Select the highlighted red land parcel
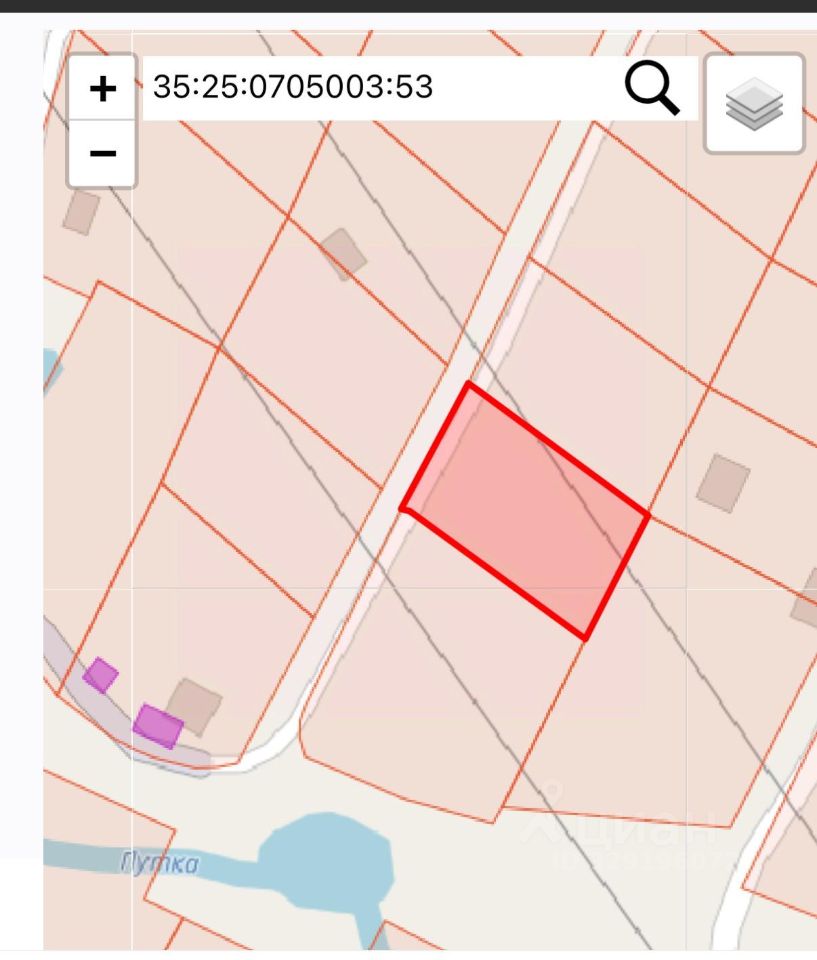The height and width of the screenshot is (960, 817). [526, 510]
